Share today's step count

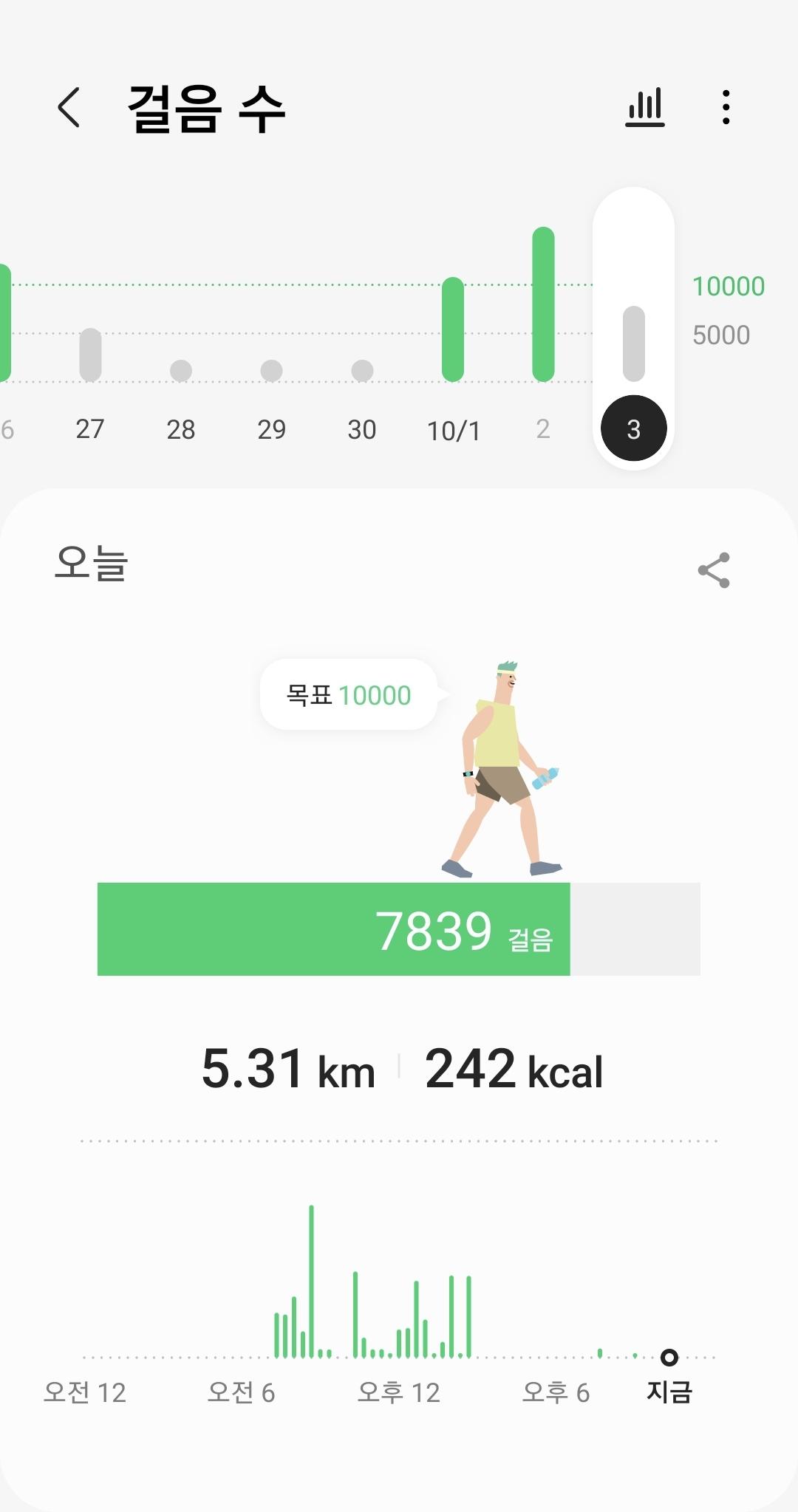click(x=714, y=570)
